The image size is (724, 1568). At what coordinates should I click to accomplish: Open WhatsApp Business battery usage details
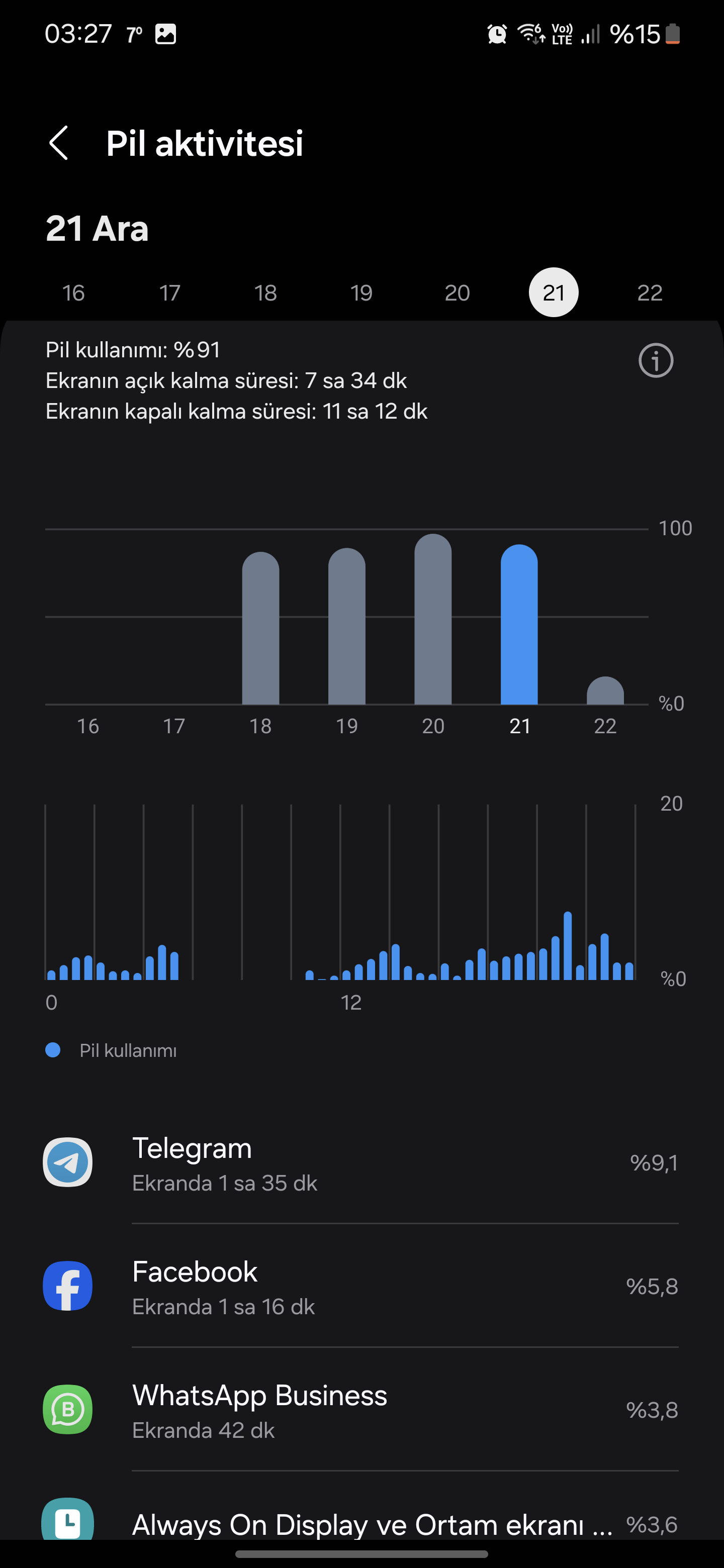point(360,1410)
